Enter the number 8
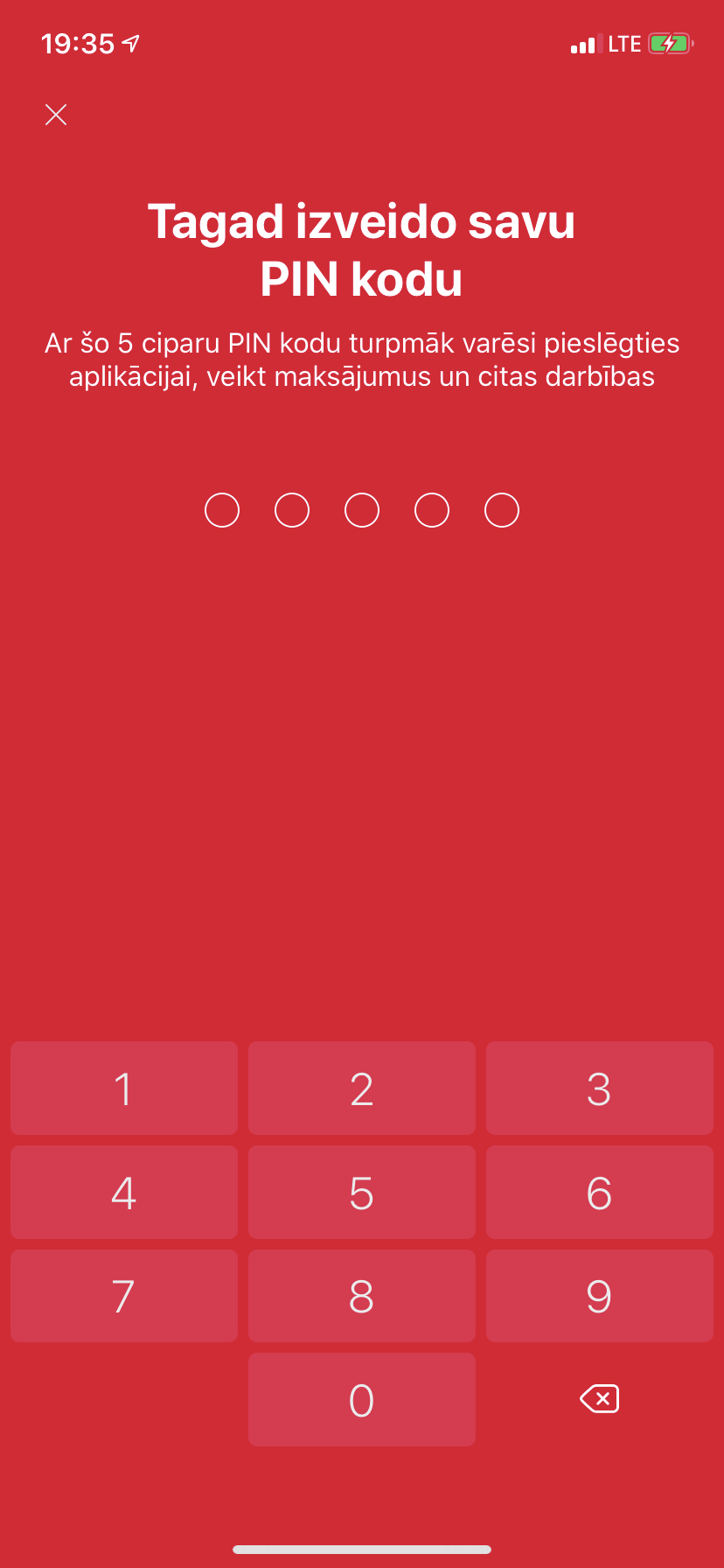This screenshot has width=724, height=1568. coord(362,1296)
